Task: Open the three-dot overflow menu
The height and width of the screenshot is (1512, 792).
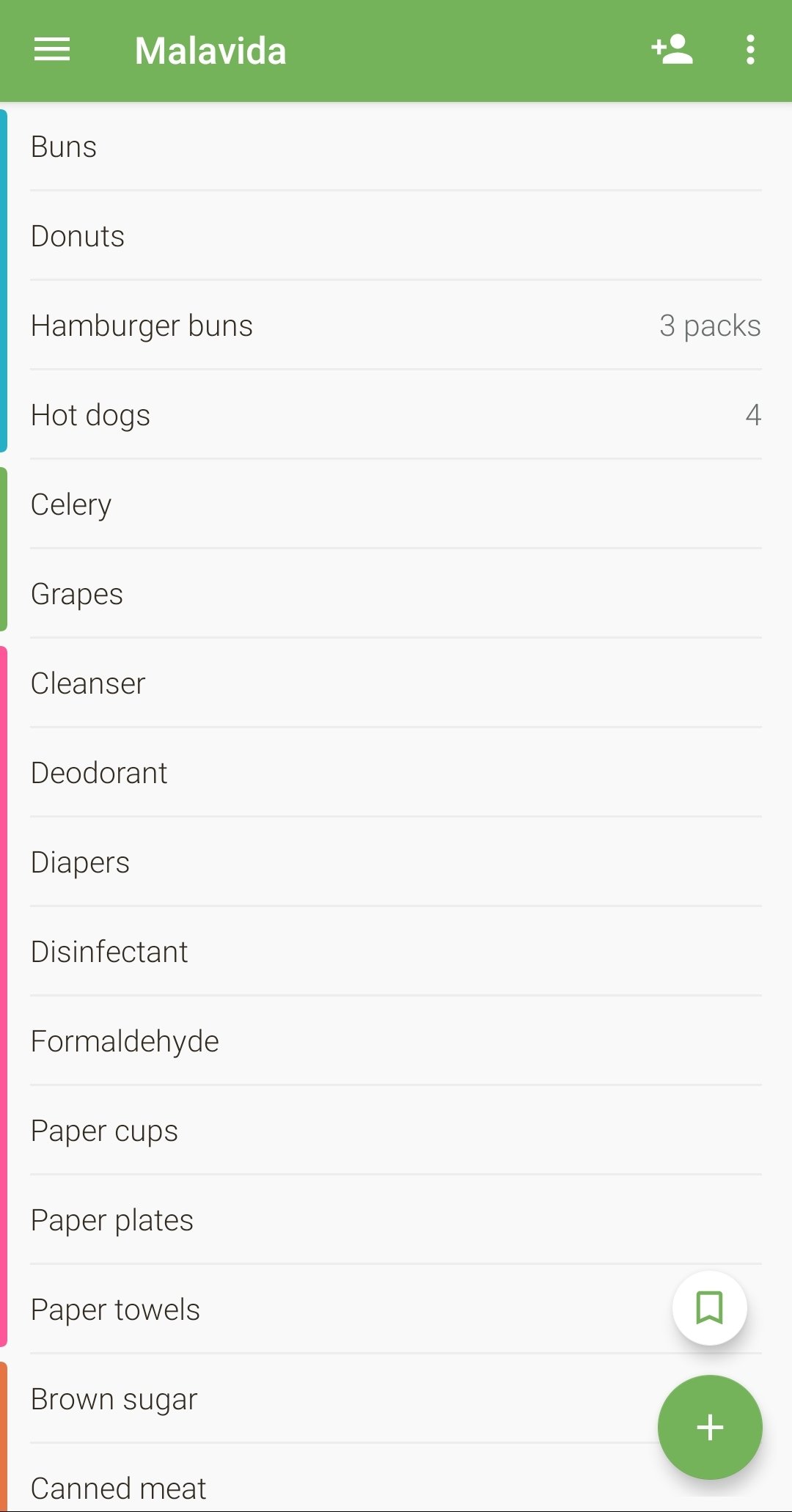Action: pos(750,50)
